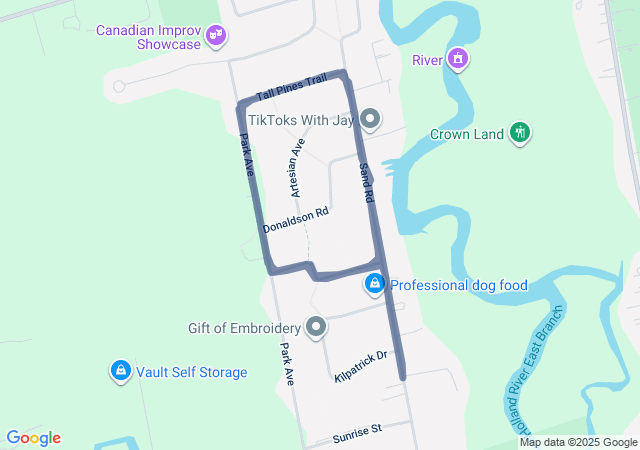
Task: Open the TikToks With Jay marker
Action: (x=371, y=120)
